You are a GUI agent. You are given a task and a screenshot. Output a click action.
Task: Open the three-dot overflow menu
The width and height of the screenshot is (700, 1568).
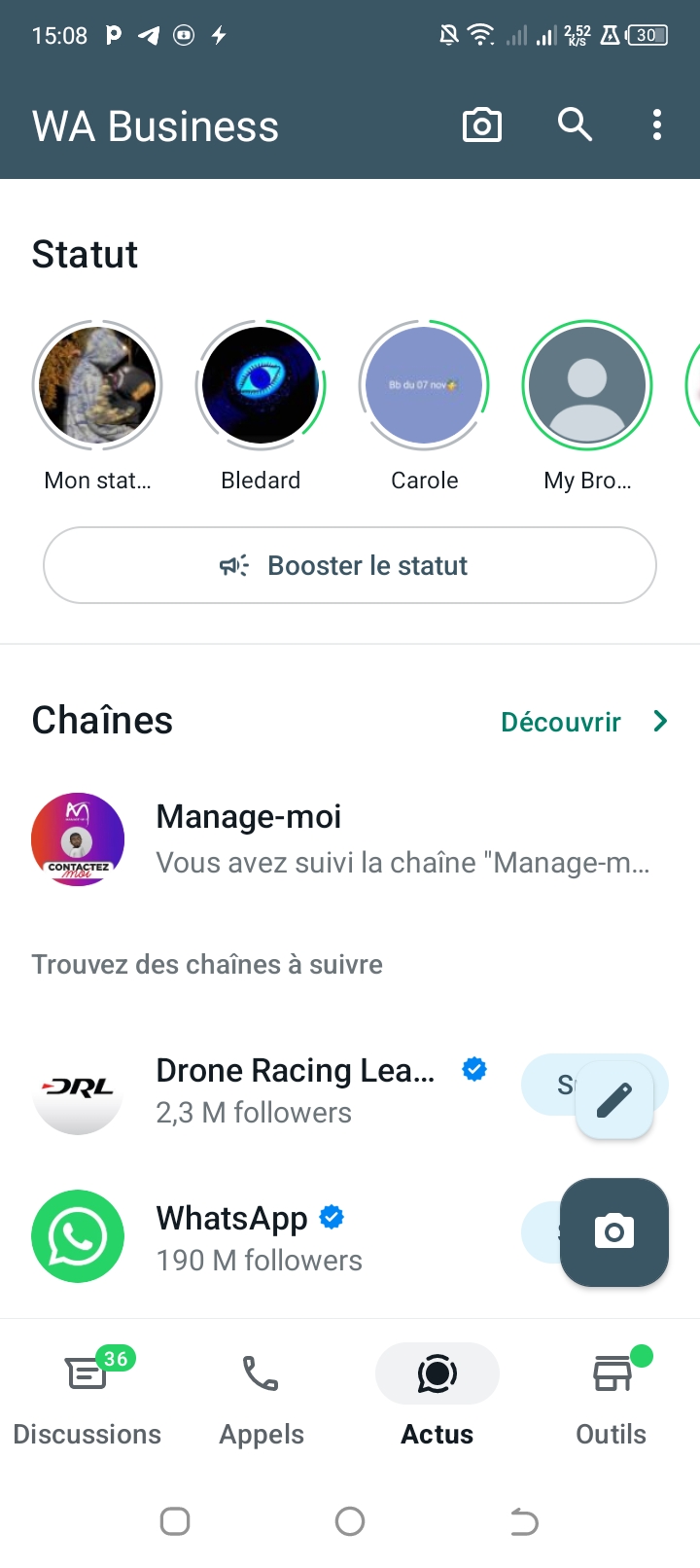click(657, 125)
